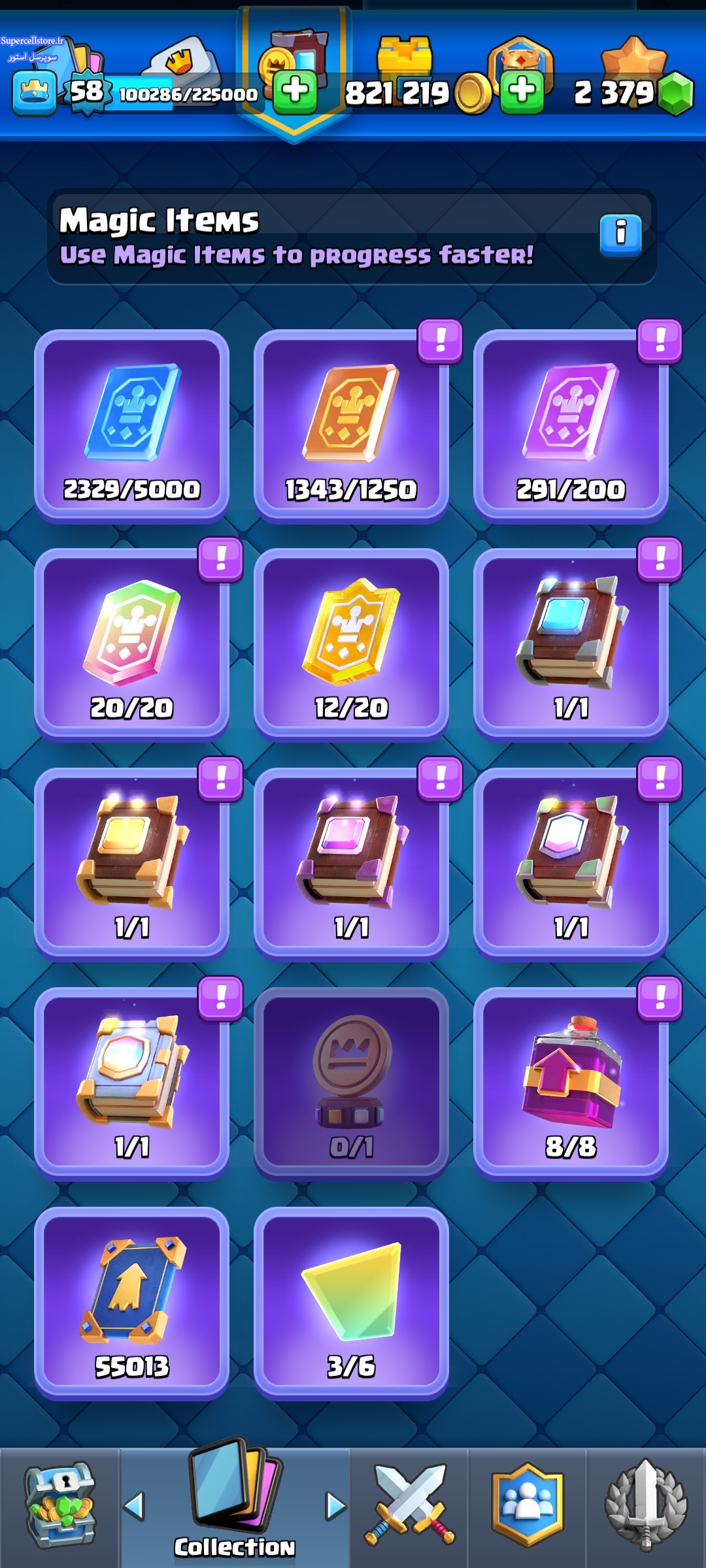Open the Epic Wild Card 291/200 tile

coord(571,425)
